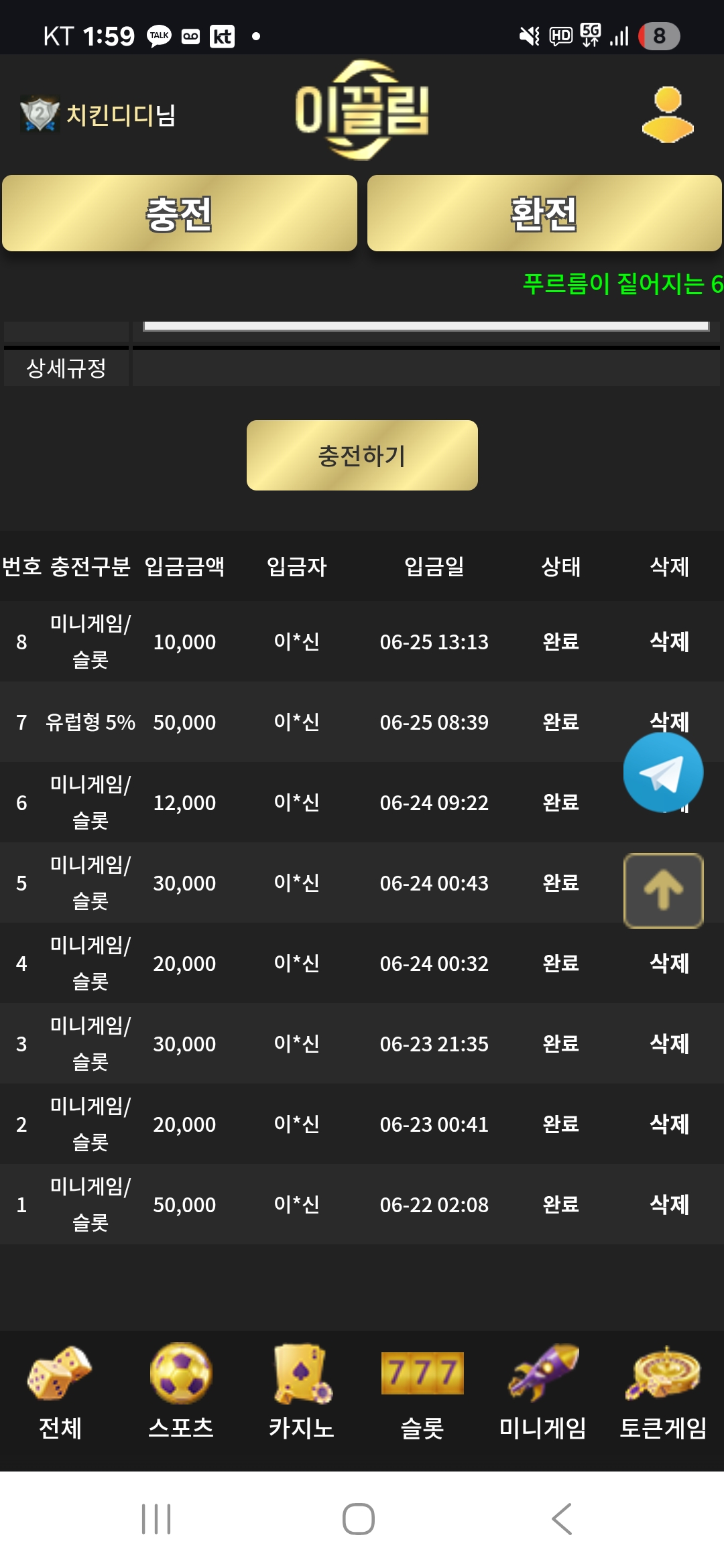724x1568 pixels.
Task: Tap the 충전 gold button
Action: 179,213
